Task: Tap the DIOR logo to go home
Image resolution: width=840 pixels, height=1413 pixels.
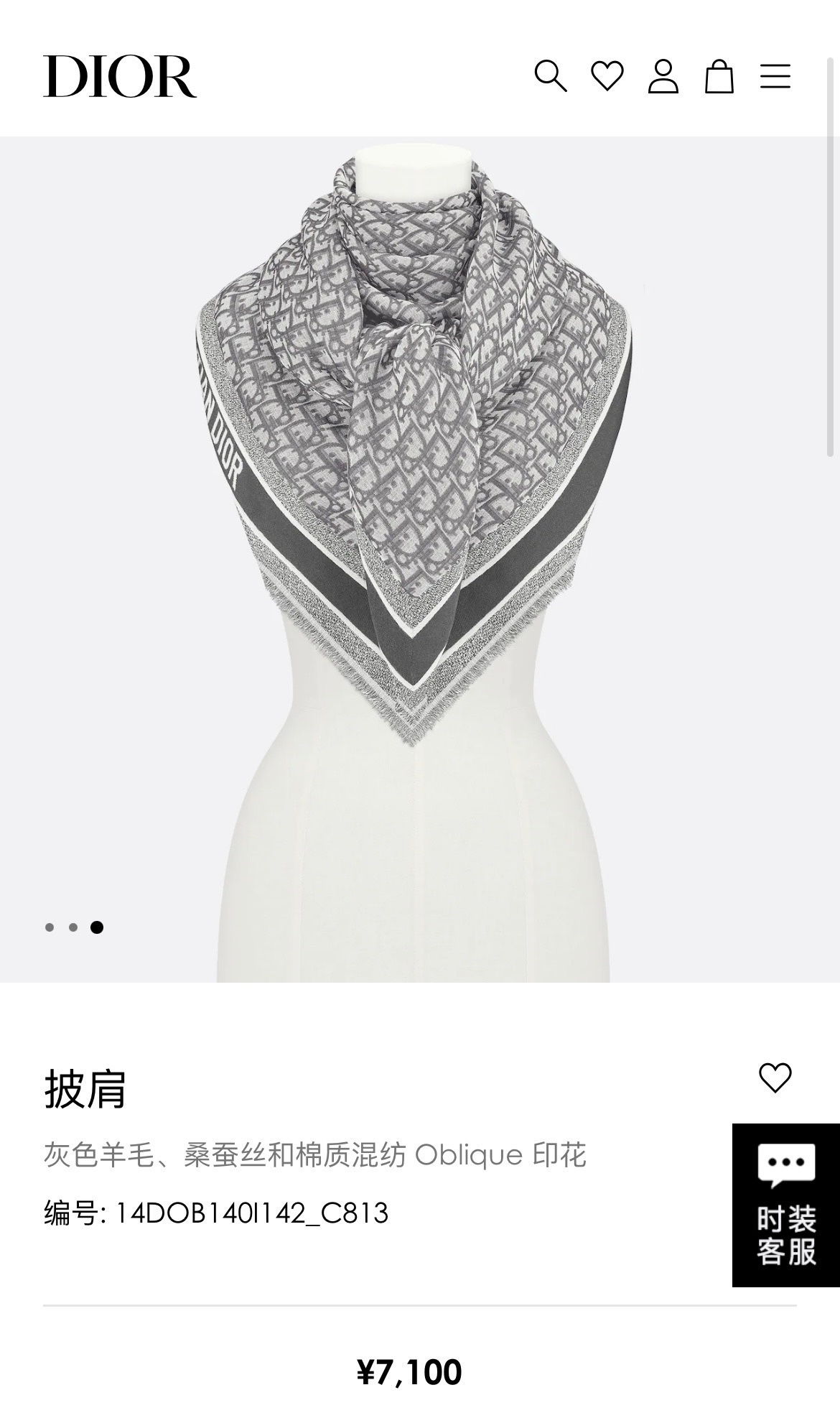Action: [x=120, y=76]
